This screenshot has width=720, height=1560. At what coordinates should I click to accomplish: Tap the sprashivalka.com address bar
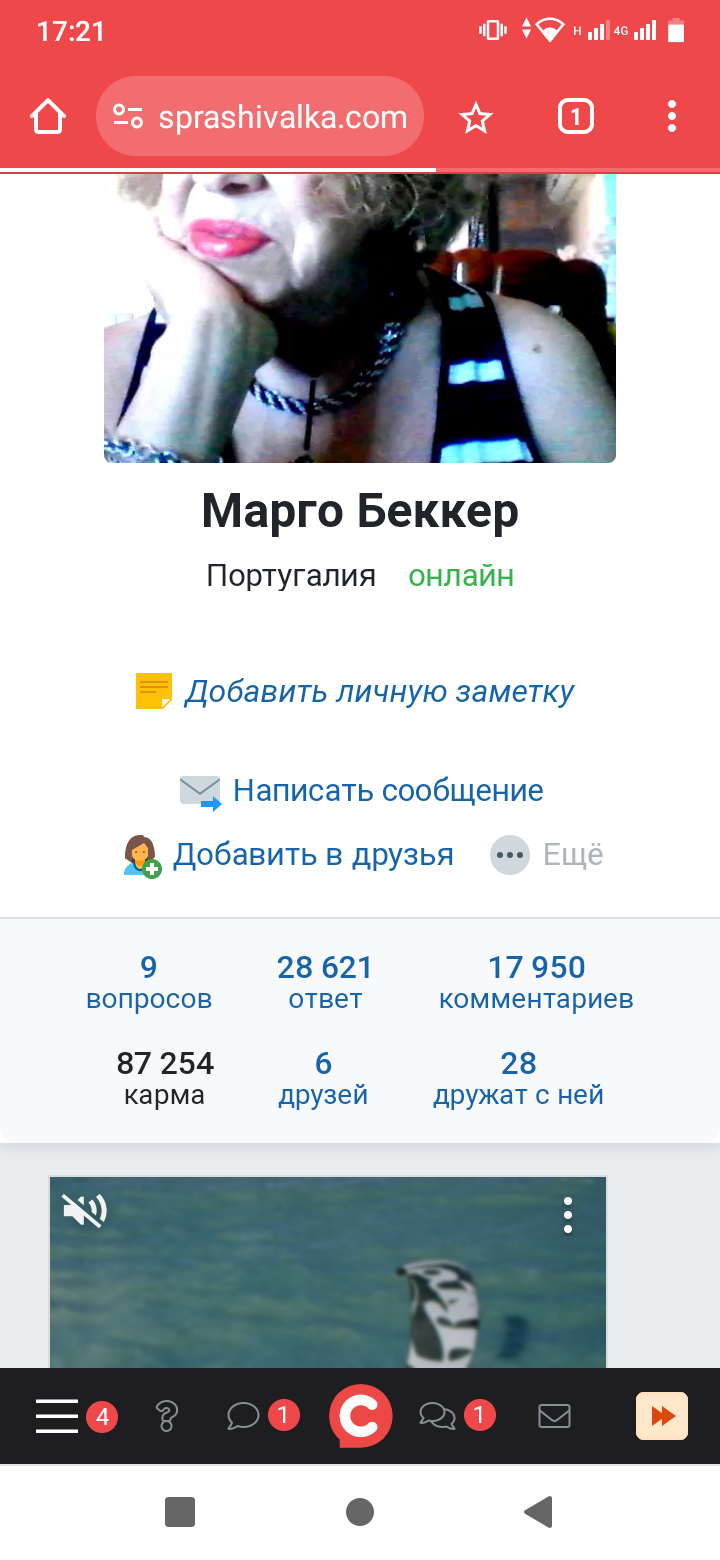260,117
